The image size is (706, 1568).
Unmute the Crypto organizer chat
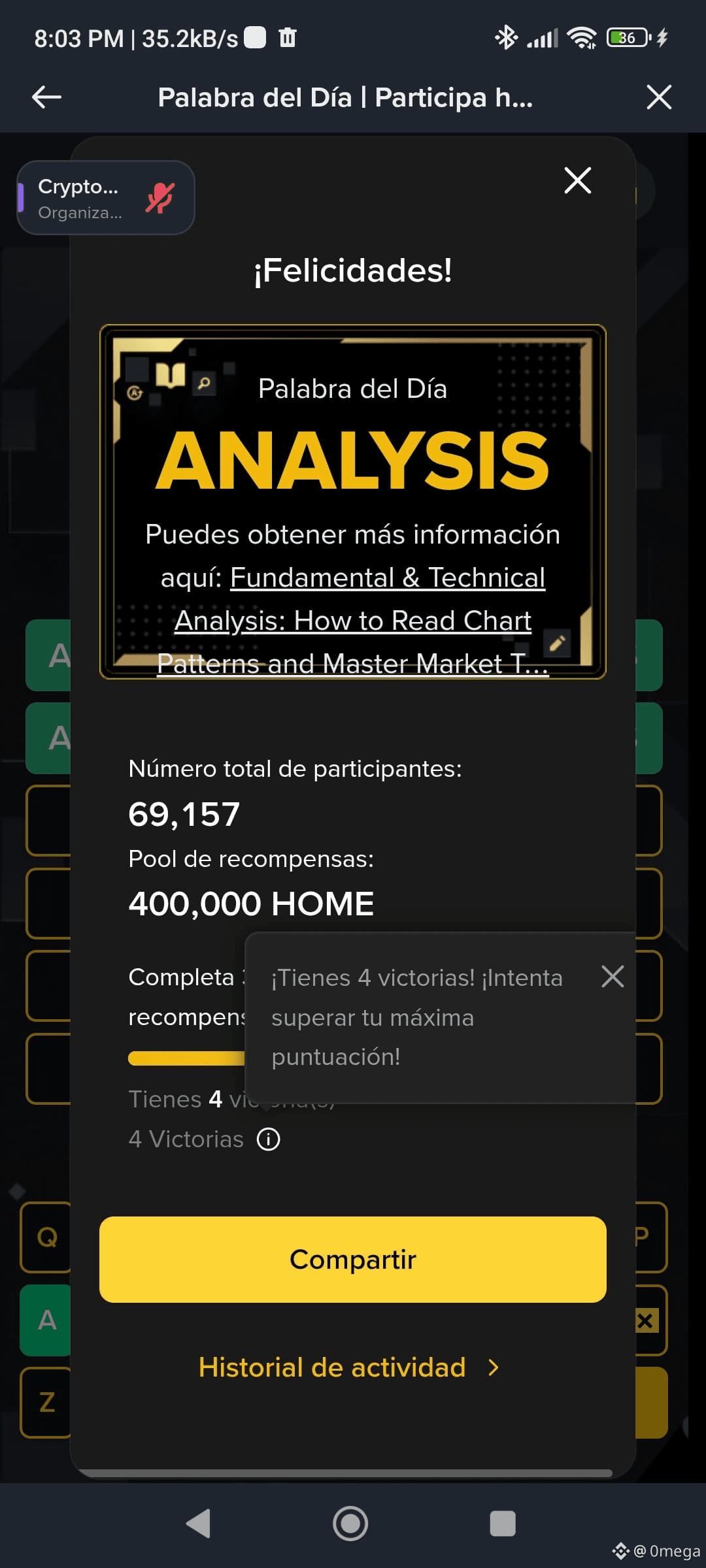pos(159,198)
